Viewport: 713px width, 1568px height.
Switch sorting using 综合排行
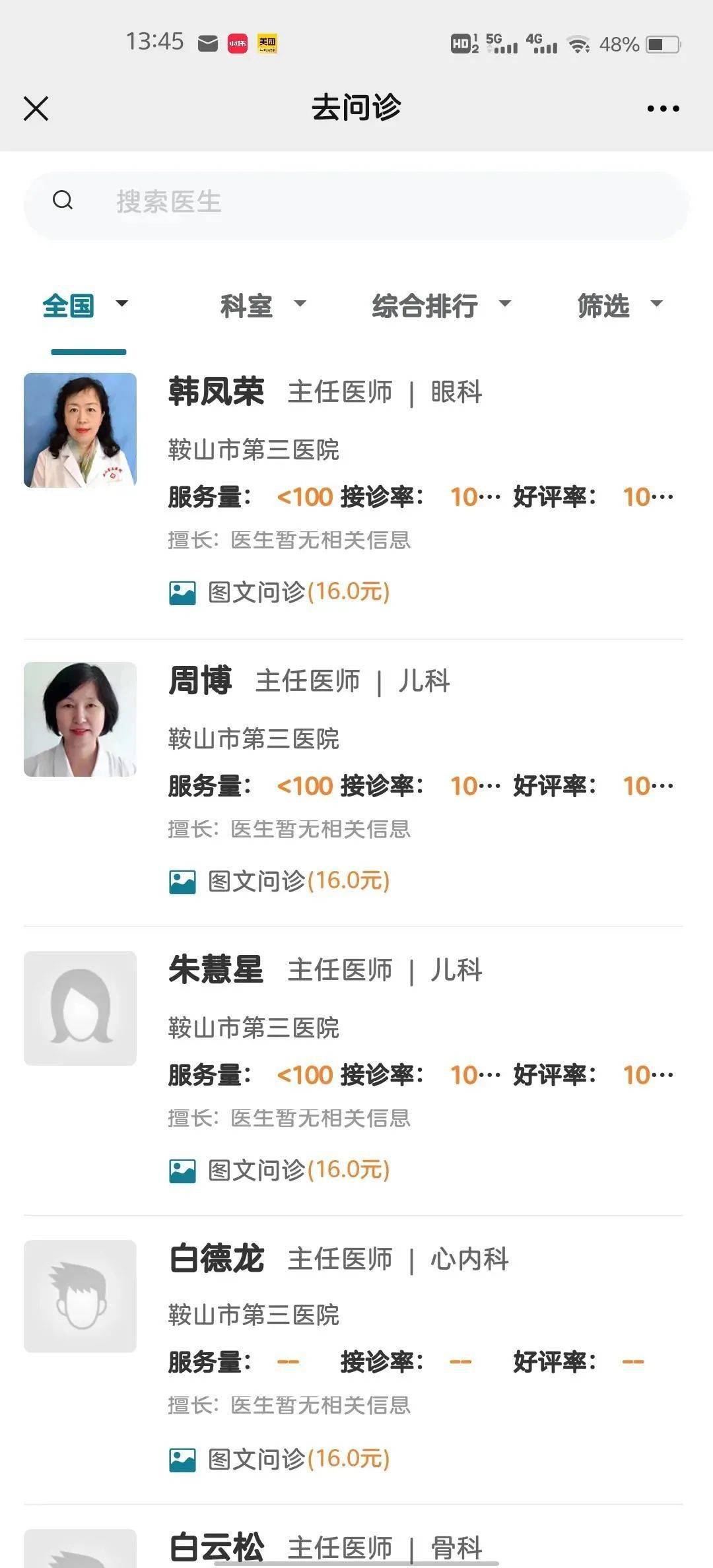[x=426, y=306]
